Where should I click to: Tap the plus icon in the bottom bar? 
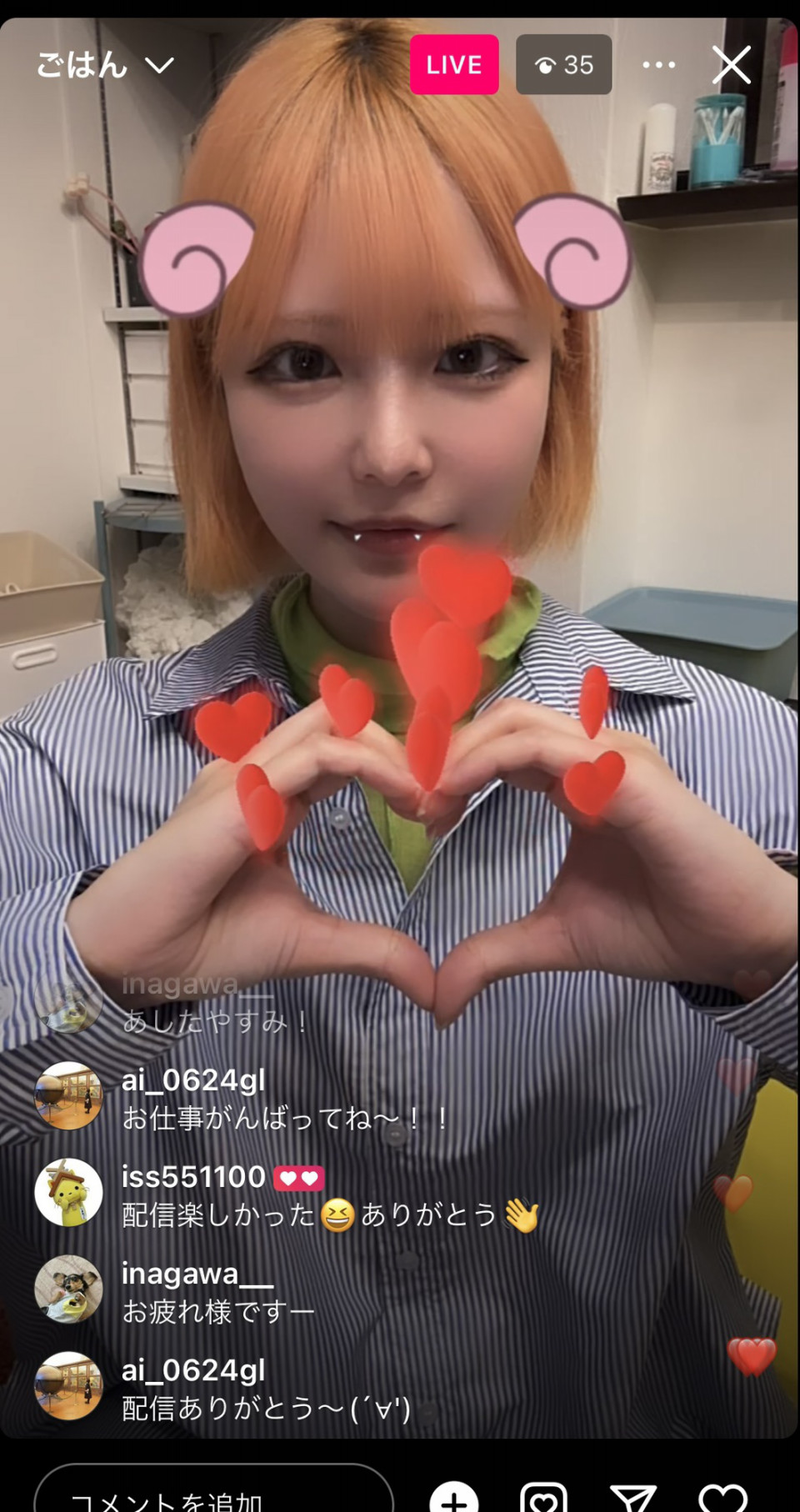tap(454, 1498)
